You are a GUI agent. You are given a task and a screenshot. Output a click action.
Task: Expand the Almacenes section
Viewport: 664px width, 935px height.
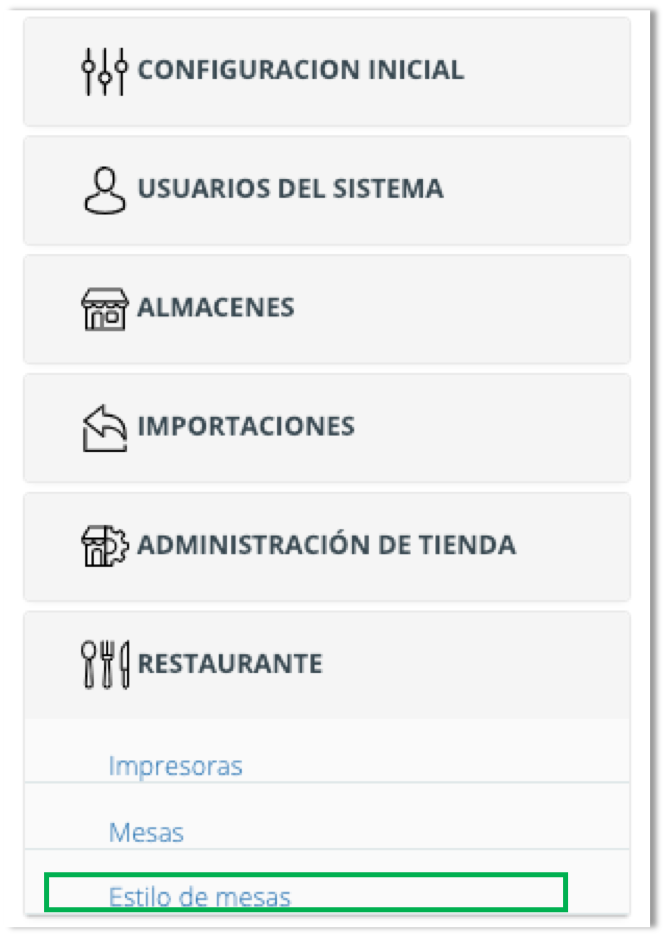216,307
